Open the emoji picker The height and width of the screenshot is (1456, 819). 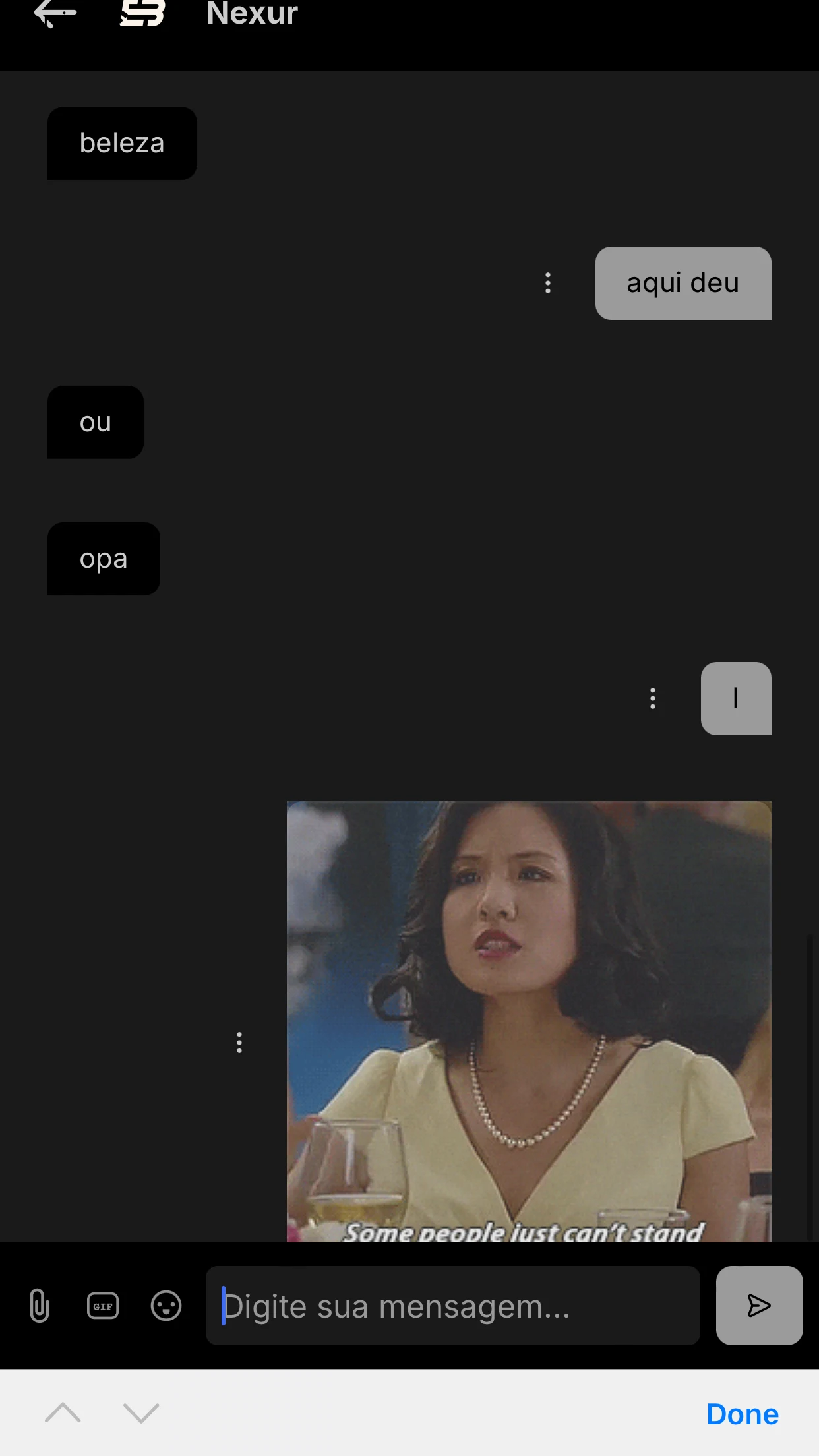[x=166, y=1306]
